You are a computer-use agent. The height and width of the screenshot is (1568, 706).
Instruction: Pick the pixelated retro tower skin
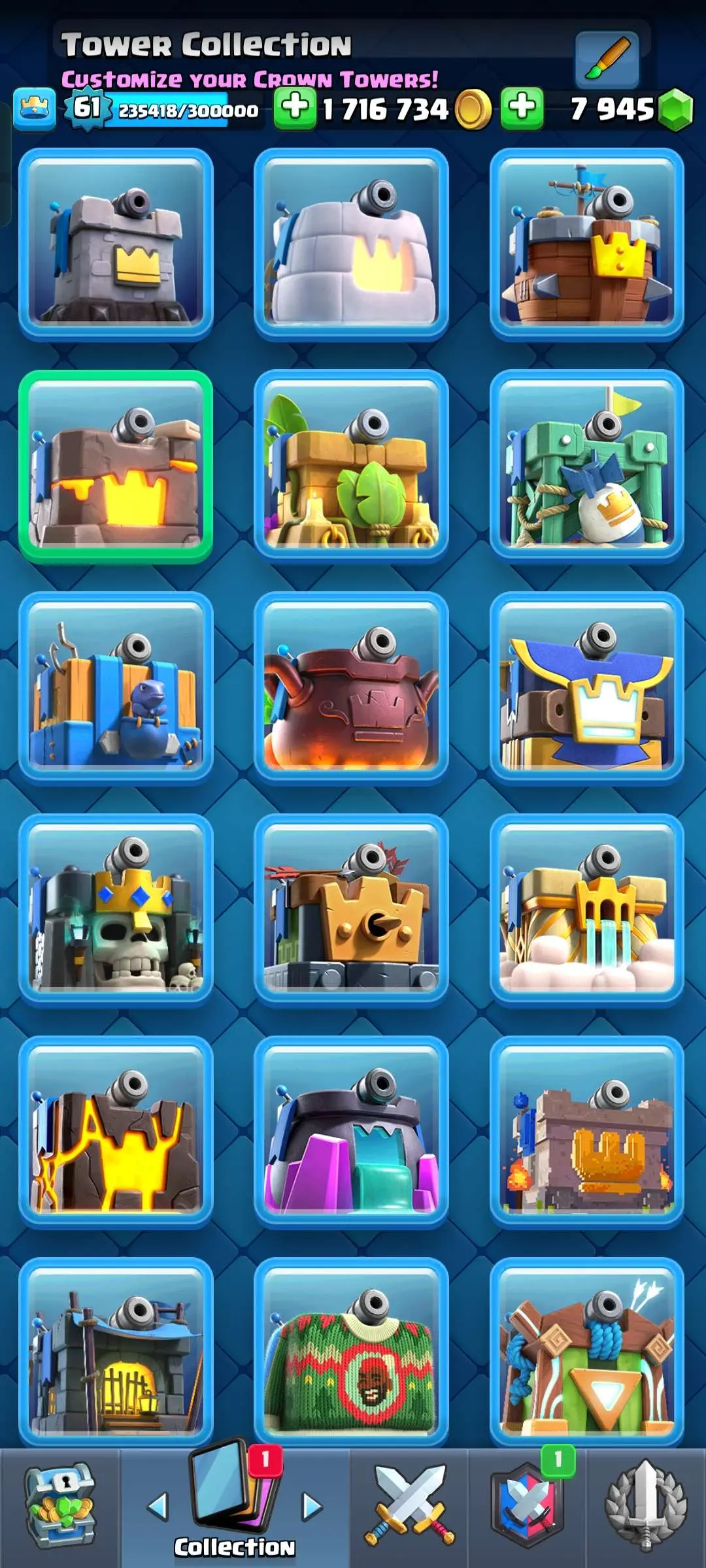tap(586, 1133)
